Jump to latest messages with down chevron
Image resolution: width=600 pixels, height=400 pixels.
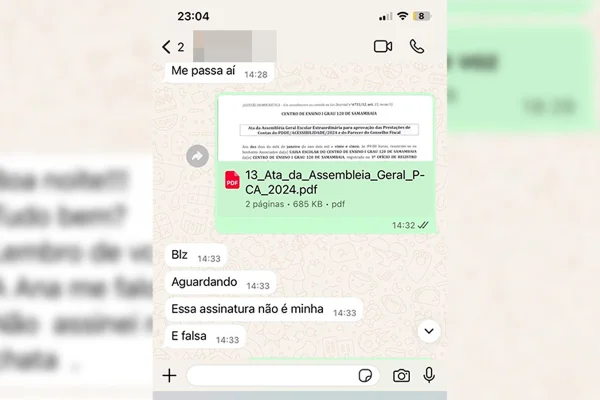click(428, 331)
